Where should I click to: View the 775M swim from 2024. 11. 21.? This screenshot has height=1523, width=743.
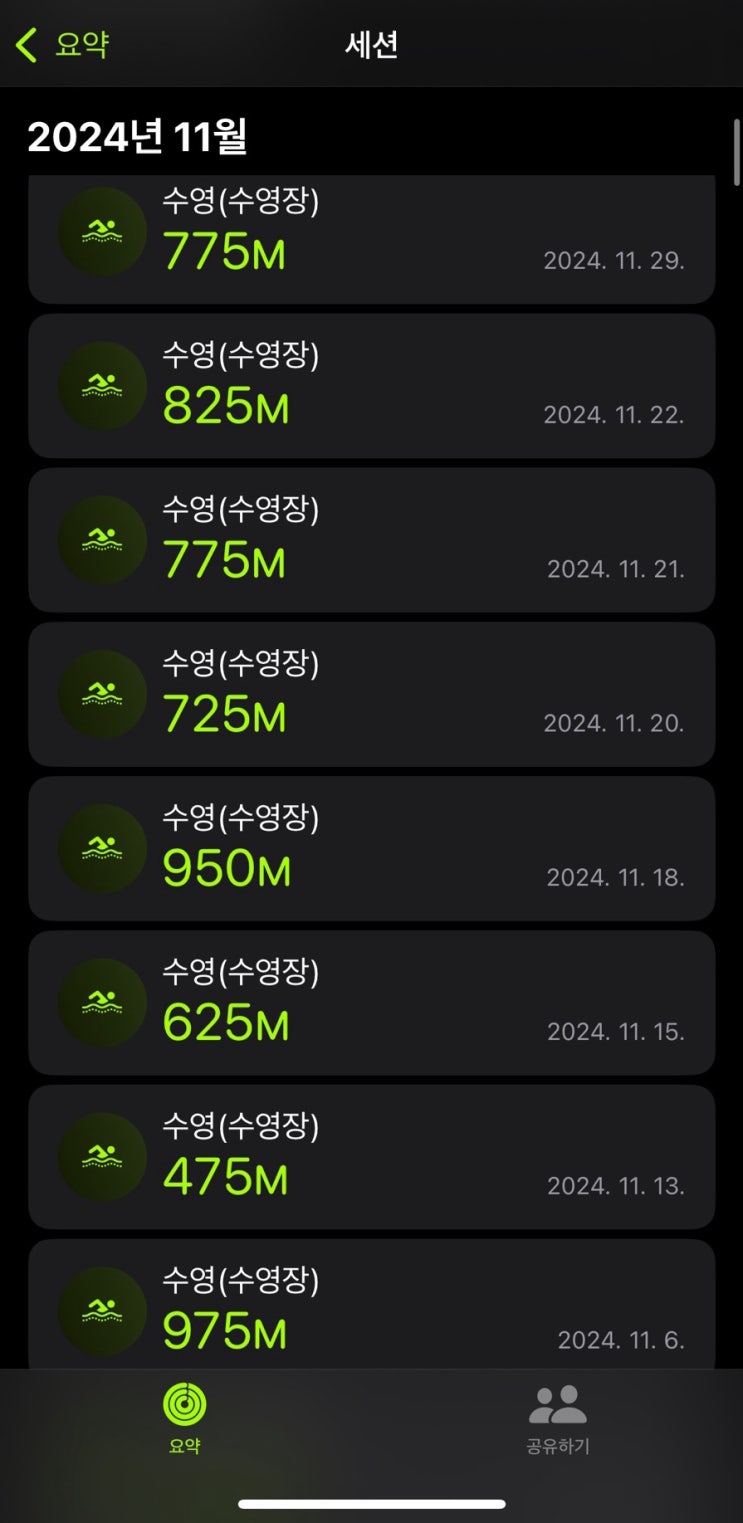pyautogui.click(x=371, y=540)
